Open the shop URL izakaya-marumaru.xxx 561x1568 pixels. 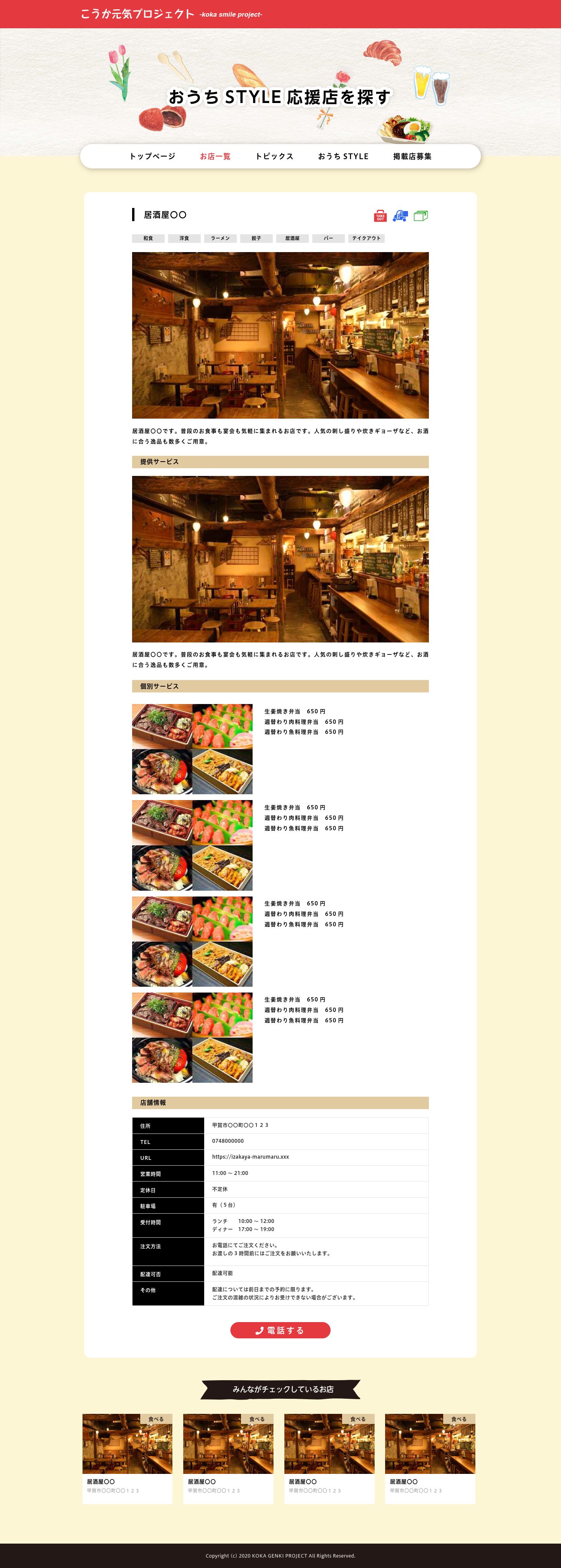click(250, 1156)
